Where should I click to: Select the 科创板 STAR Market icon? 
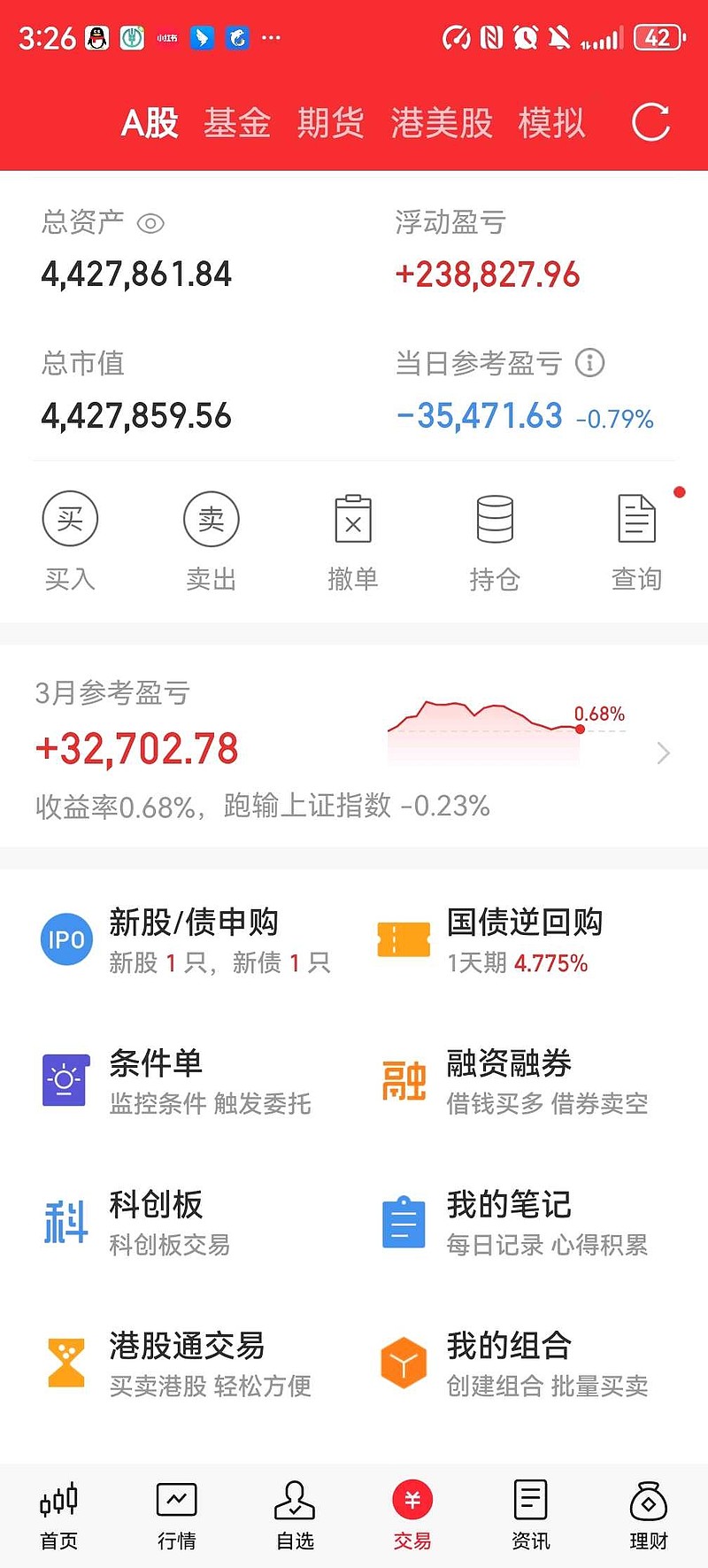pos(66,1220)
